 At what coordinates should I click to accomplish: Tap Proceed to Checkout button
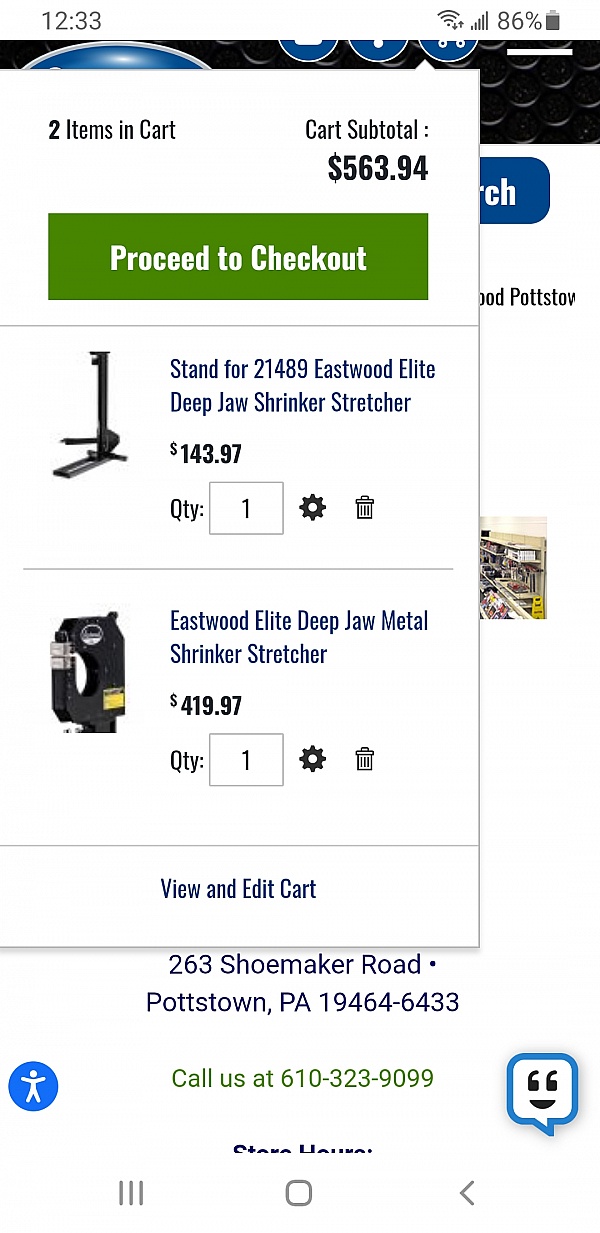tap(238, 257)
